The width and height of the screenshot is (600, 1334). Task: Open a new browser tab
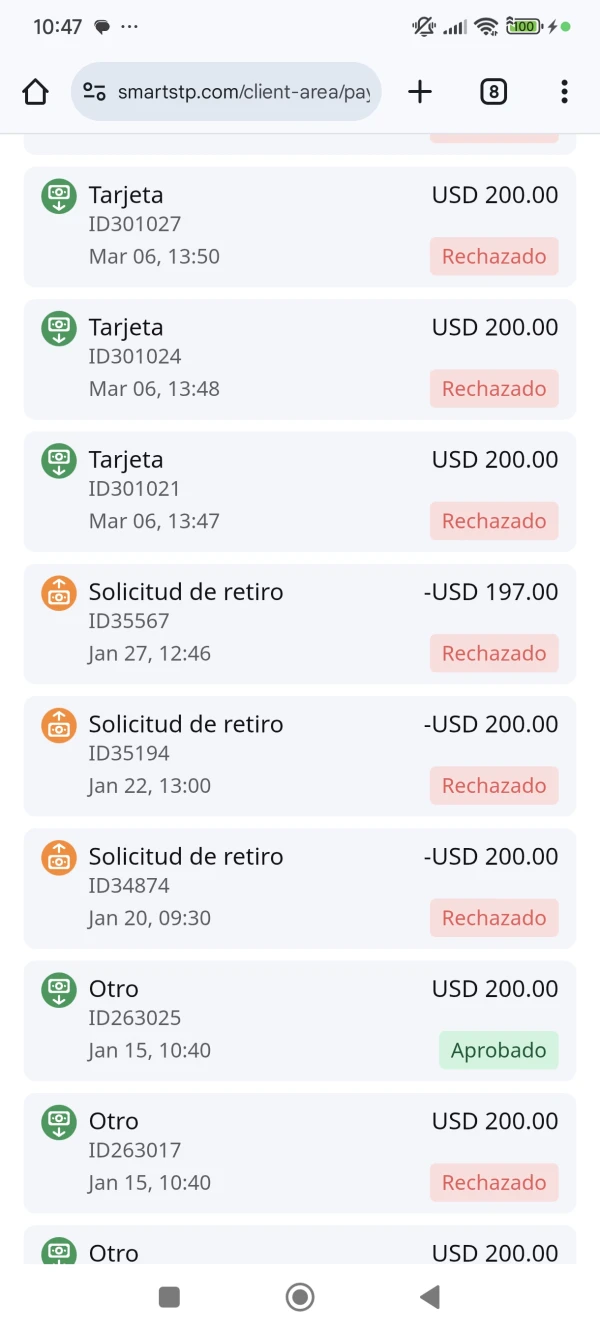click(420, 92)
